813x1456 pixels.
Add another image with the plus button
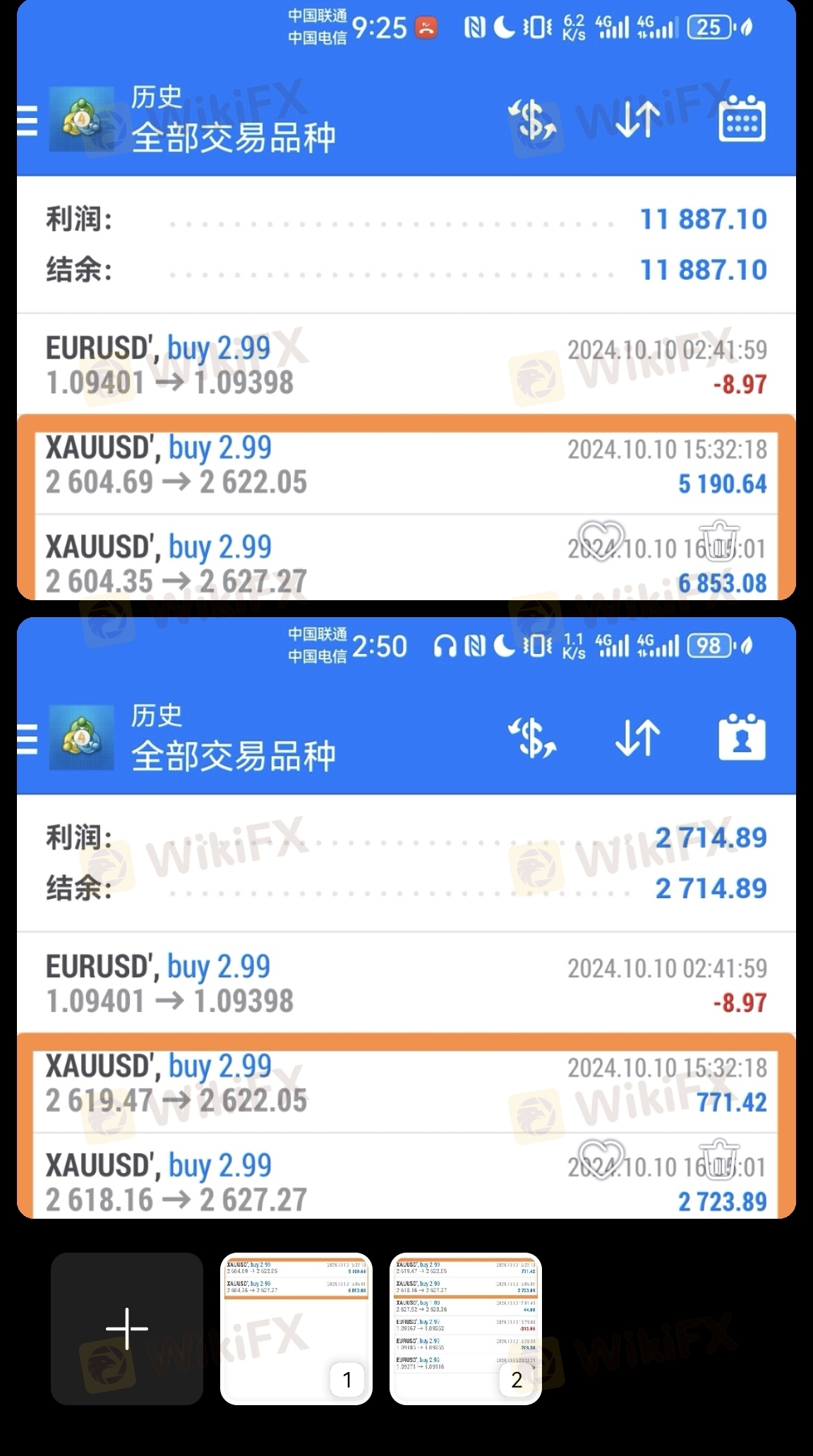coord(127,1328)
